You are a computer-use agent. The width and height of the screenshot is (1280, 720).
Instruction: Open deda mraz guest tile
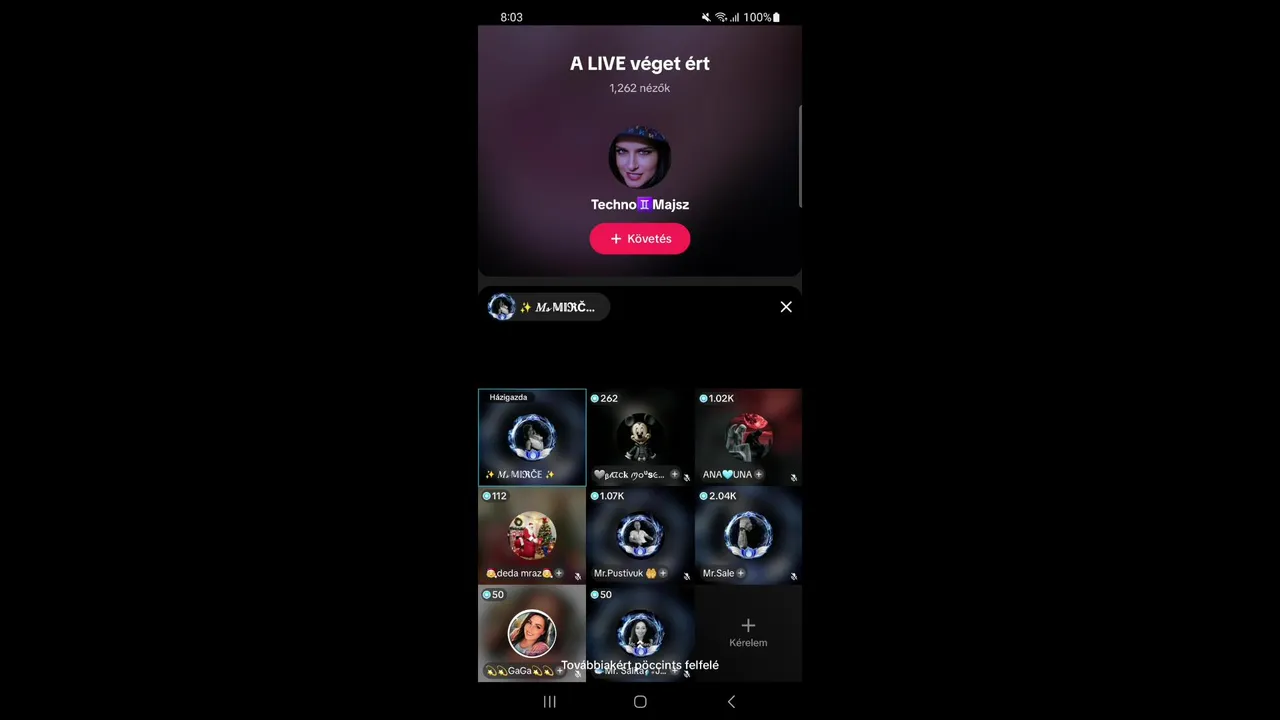(532, 535)
